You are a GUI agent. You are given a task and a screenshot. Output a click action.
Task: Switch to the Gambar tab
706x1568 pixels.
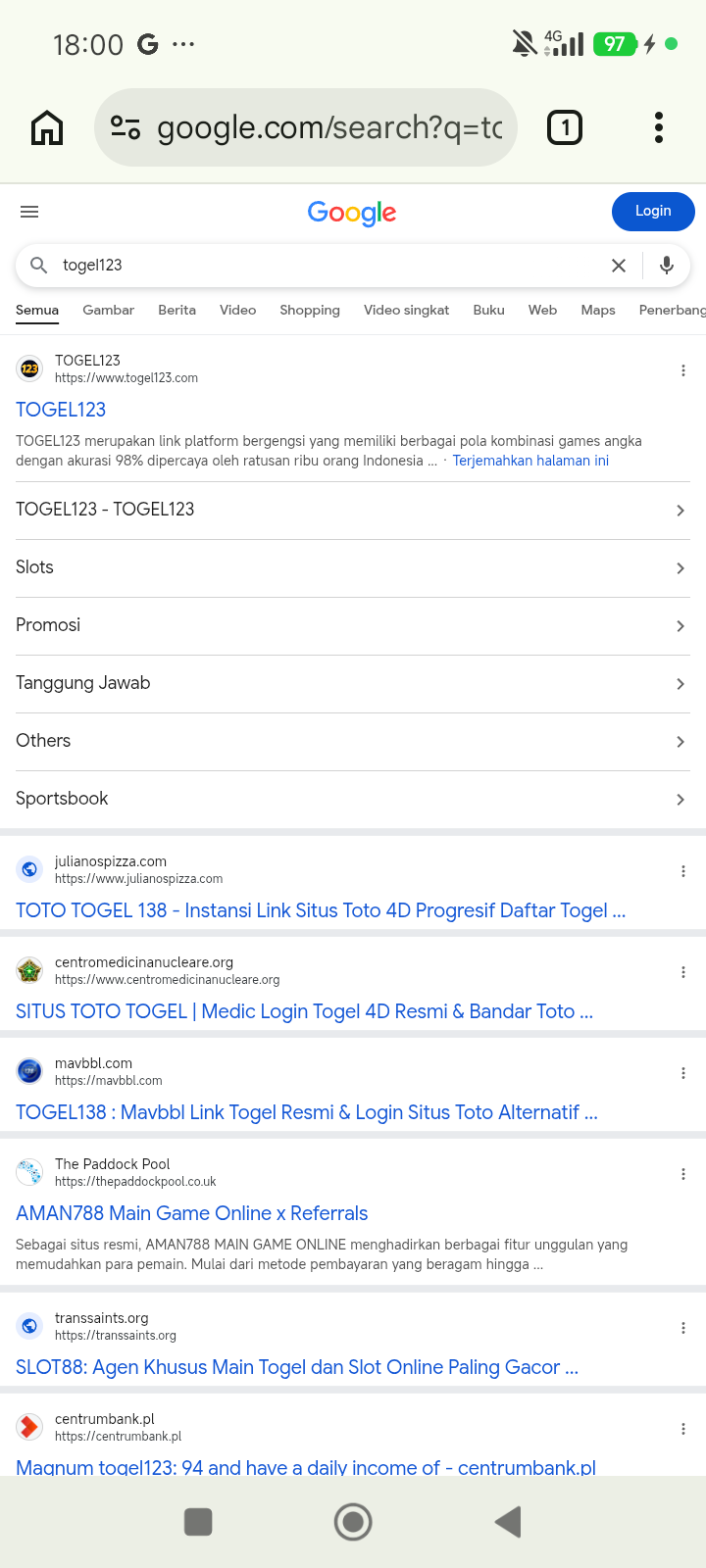(x=109, y=310)
